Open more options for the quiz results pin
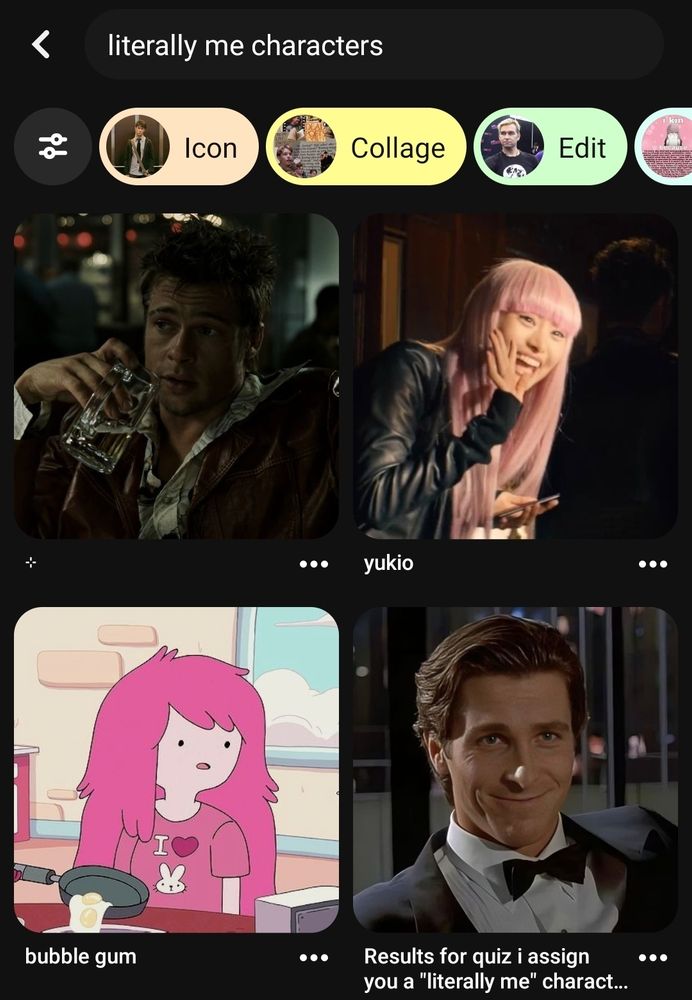Viewport: 692px width, 1000px height. [652, 957]
